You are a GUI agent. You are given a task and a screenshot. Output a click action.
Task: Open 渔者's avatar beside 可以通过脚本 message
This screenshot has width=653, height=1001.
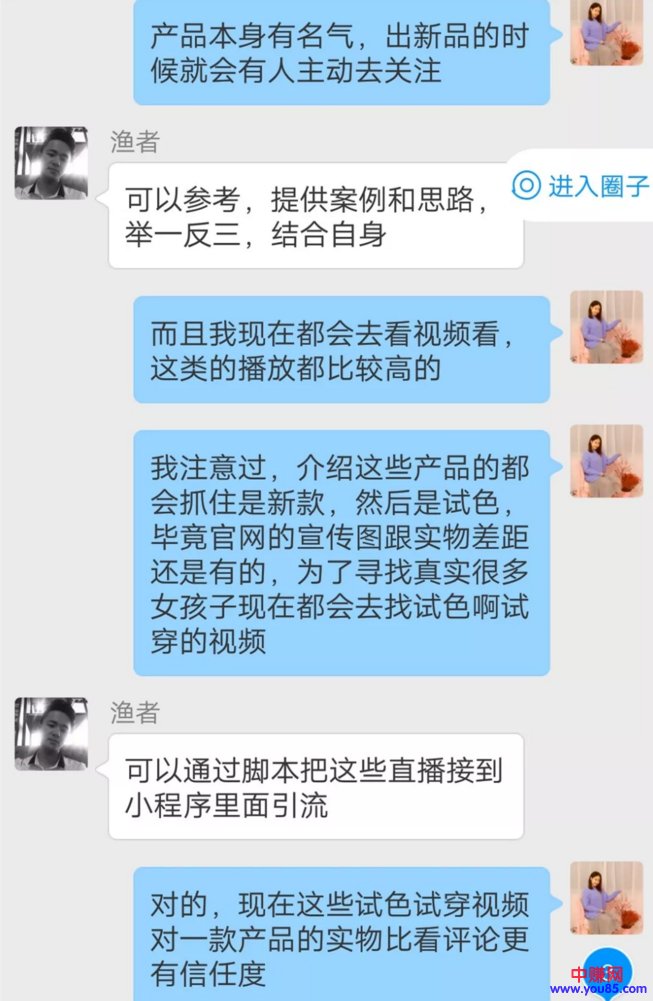click(51, 733)
